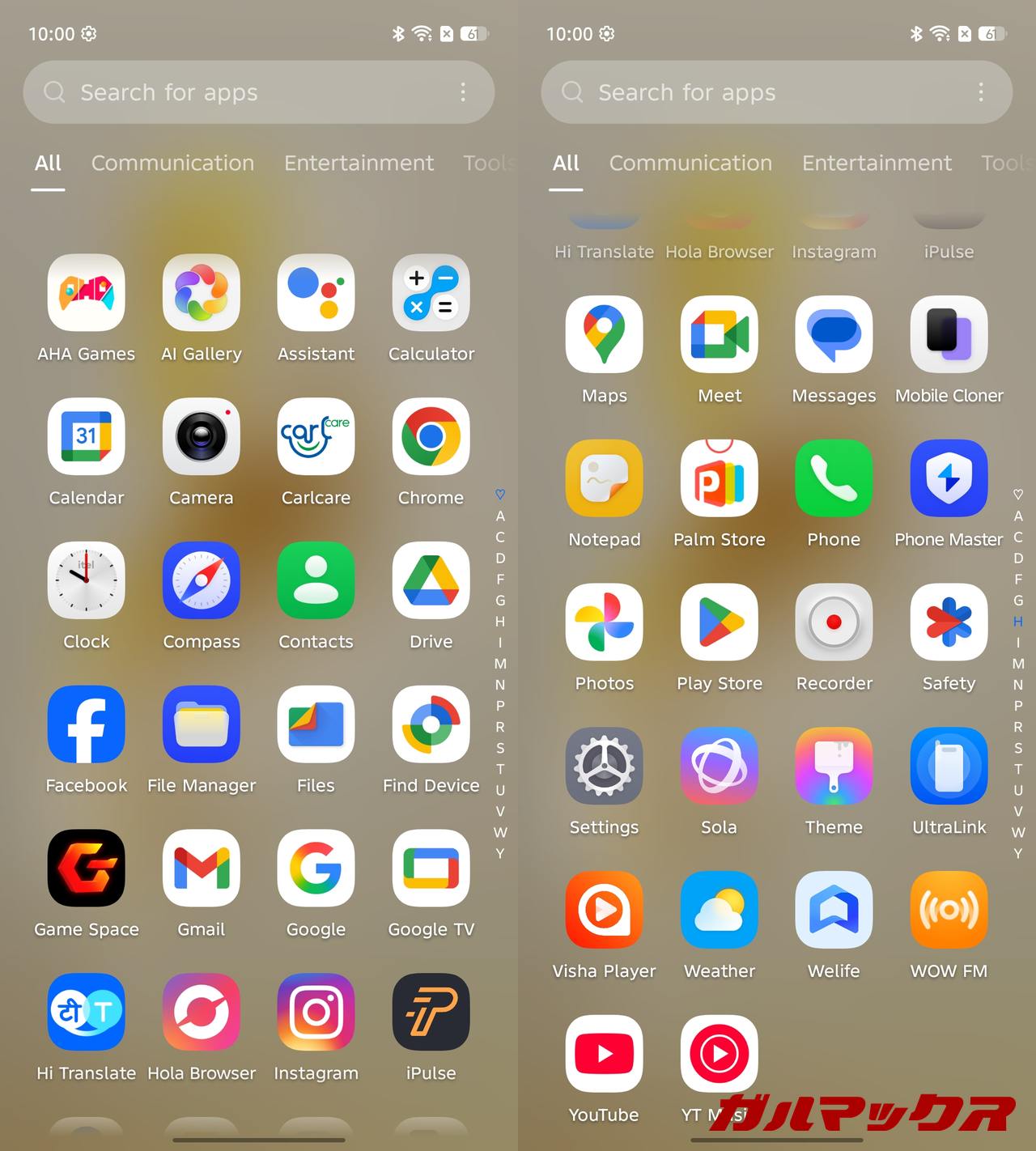The height and width of the screenshot is (1151, 1036).
Task: Open the Calculator app
Action: pyautogui.click(x=431, y=293)
